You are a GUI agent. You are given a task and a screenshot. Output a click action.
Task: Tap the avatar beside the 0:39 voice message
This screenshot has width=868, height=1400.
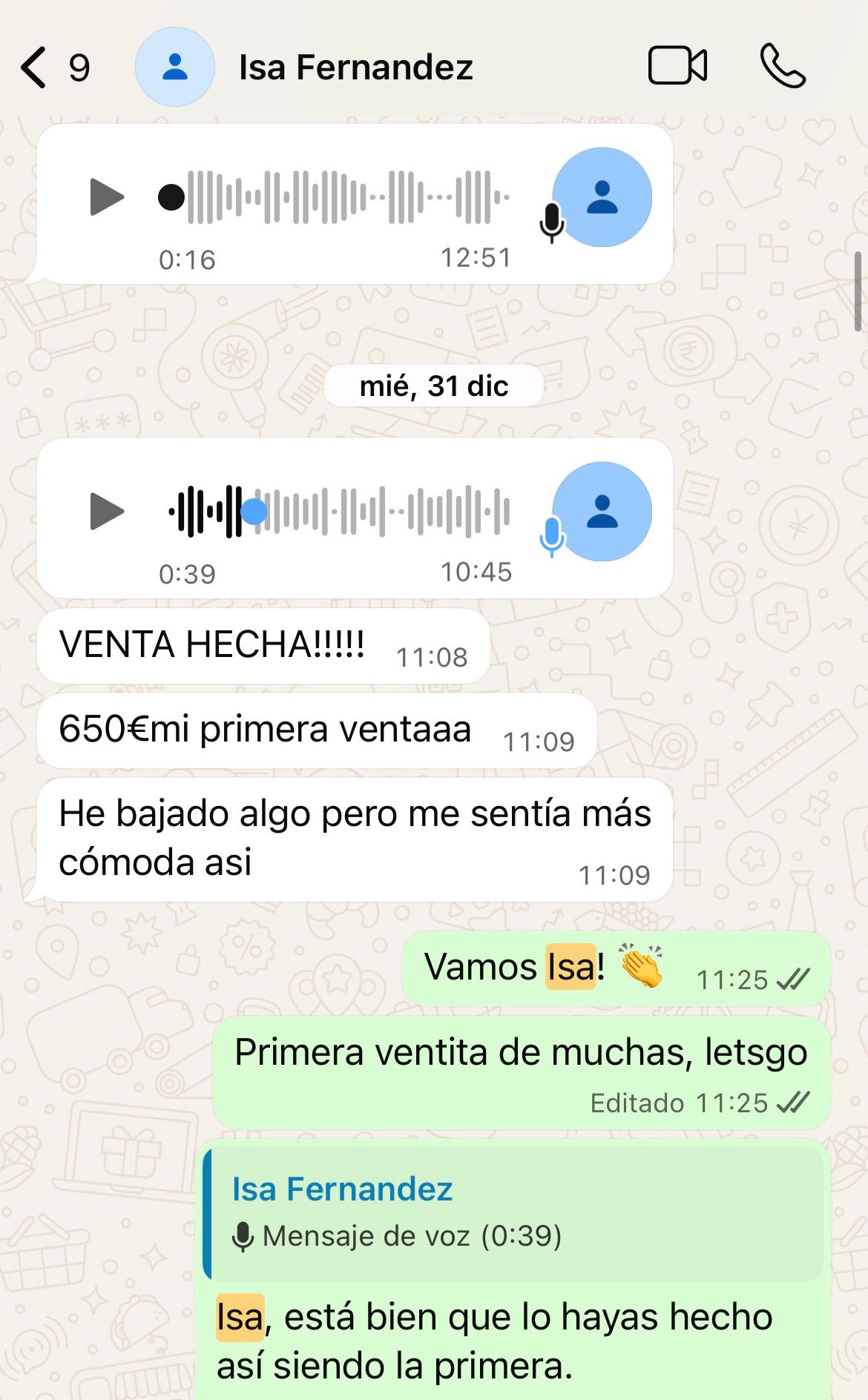[605, 512]
